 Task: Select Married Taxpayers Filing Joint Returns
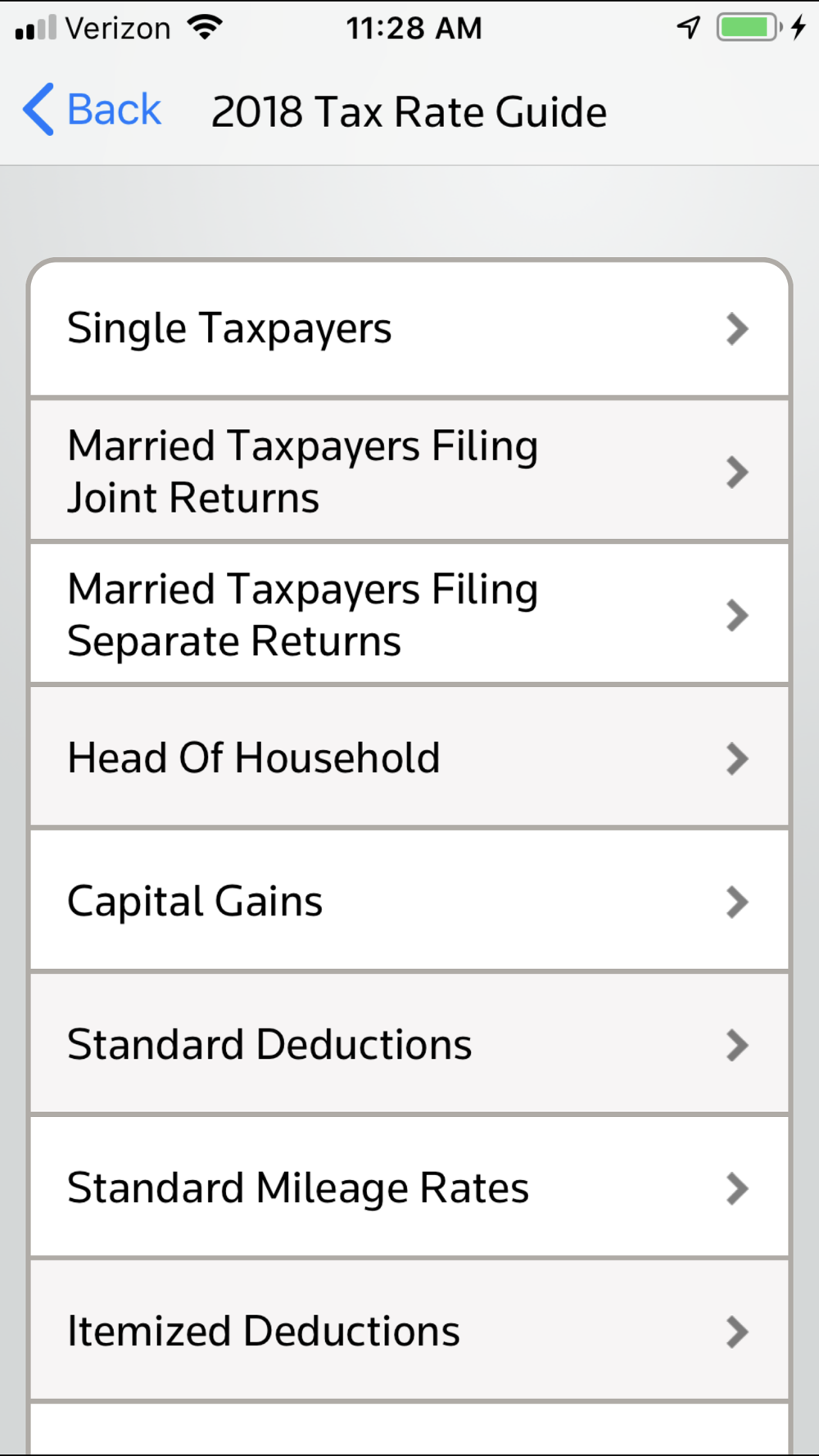408,472
